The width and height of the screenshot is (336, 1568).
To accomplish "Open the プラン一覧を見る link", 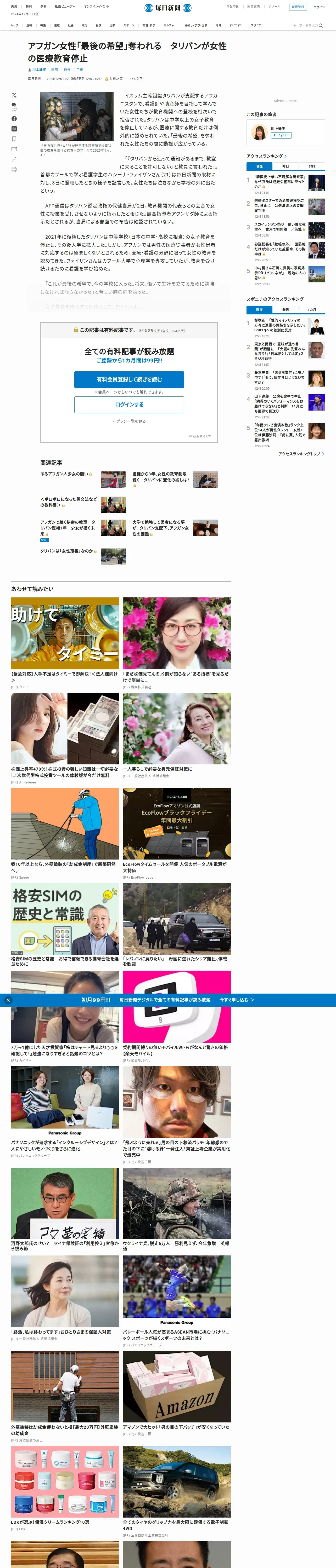I will tap(129, 421).
